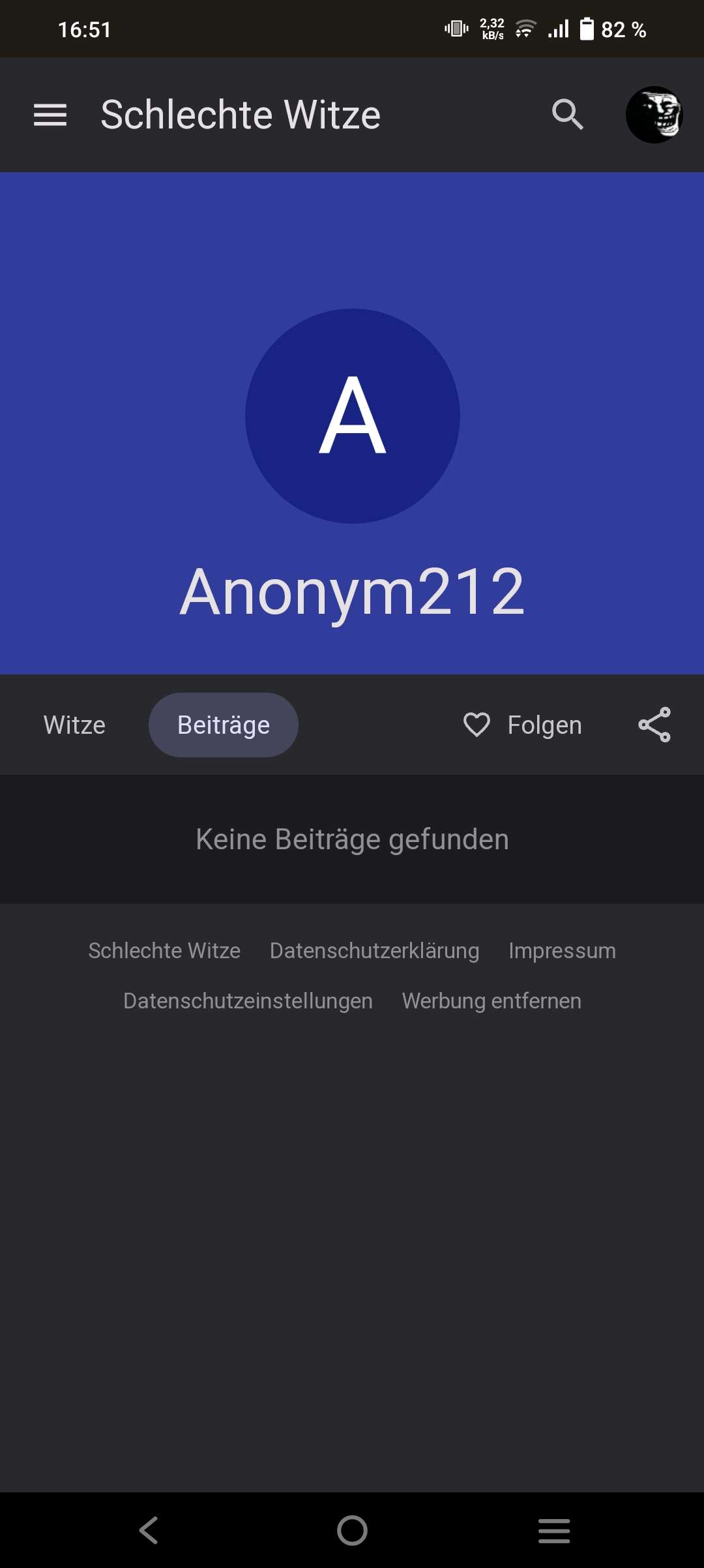Share this profile
704x1568 pixels.
coord(654,725)
